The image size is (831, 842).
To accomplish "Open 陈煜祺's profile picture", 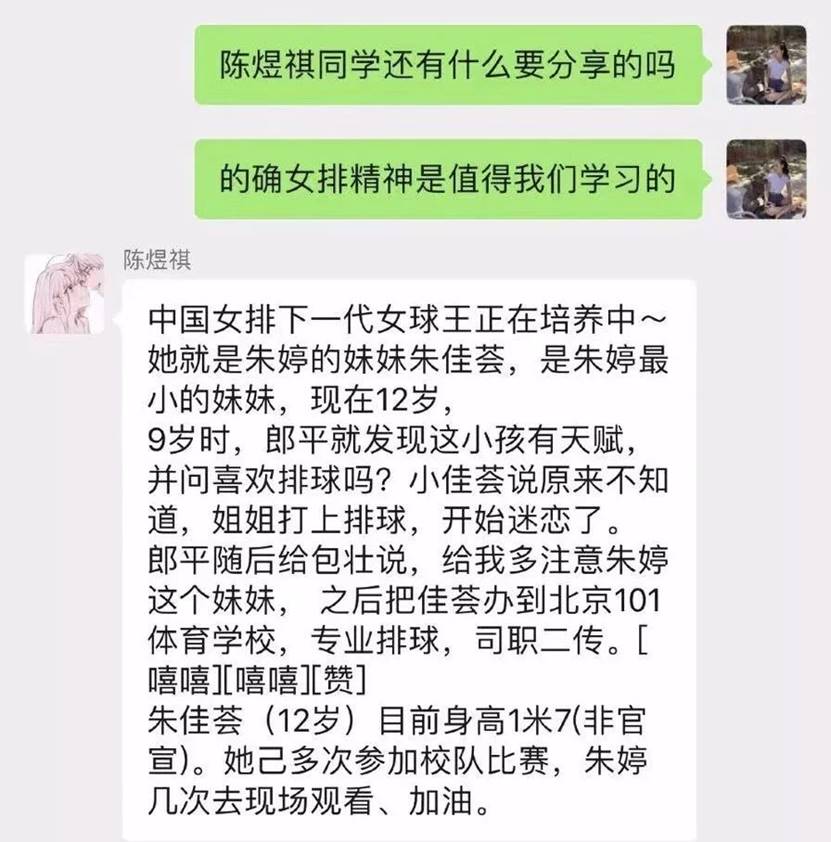I will pos(65,293).
